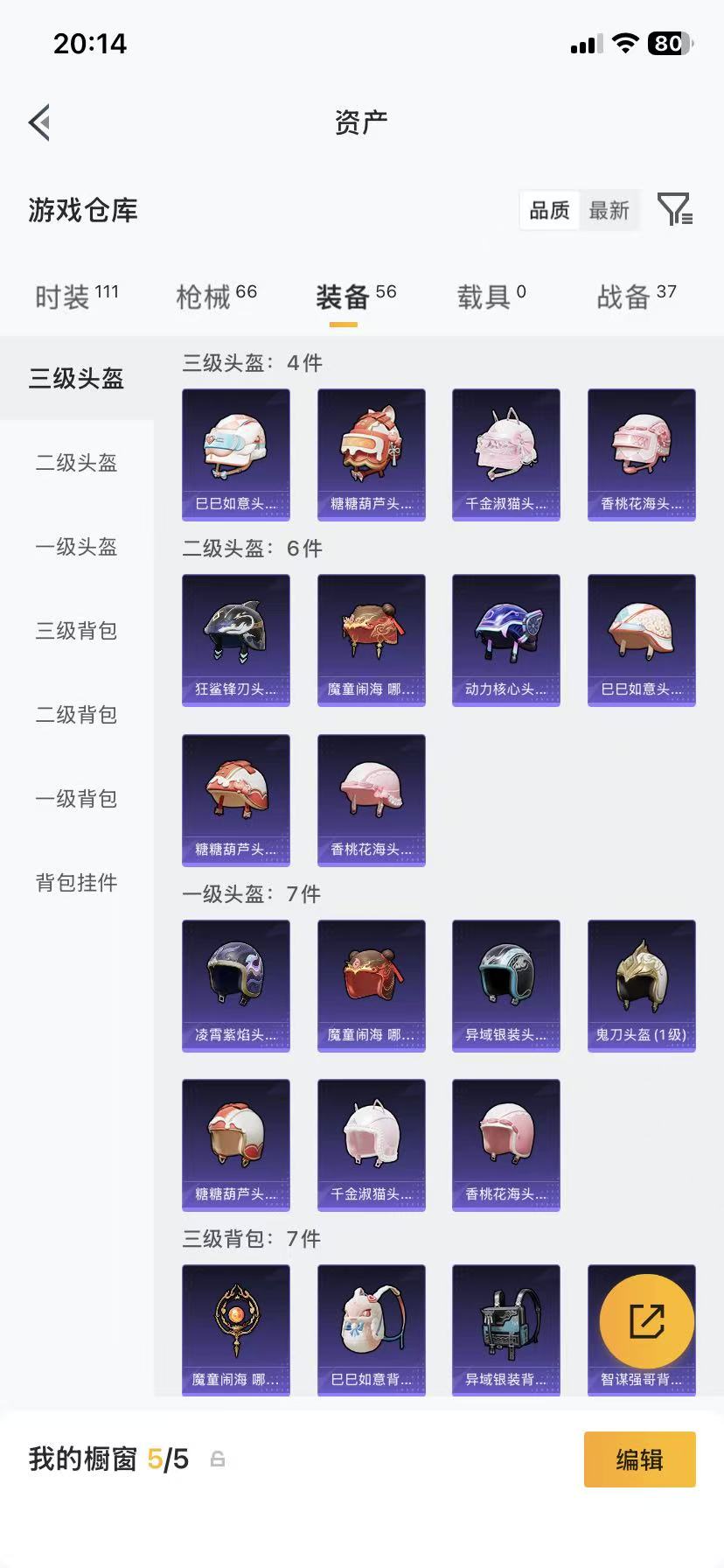This screenshot has height=1568, width=724.
Task: Toggle sorting to 最新
Action: click(x=609, y=210)
